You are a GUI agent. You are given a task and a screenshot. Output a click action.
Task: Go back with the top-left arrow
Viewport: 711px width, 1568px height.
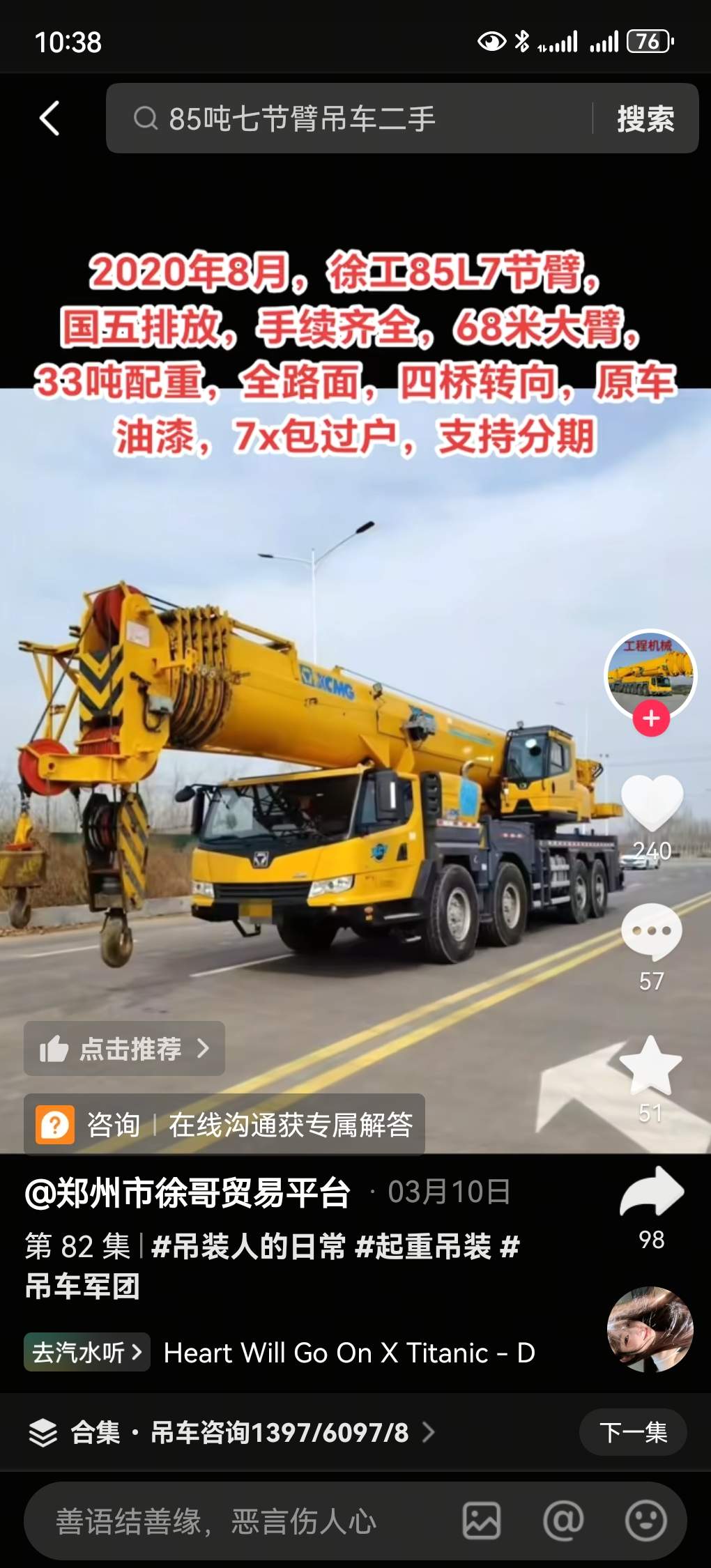click(x=49, y=118)
